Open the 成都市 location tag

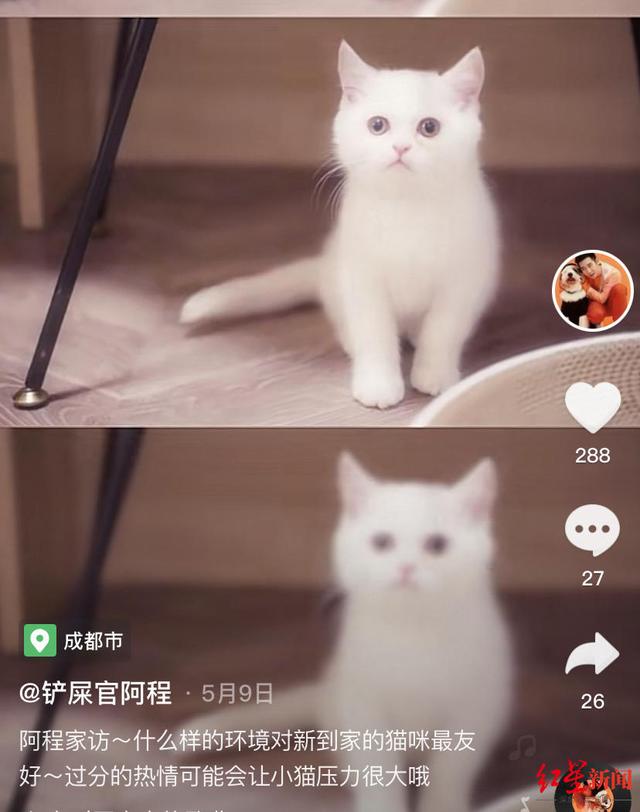tap(76, 641)
